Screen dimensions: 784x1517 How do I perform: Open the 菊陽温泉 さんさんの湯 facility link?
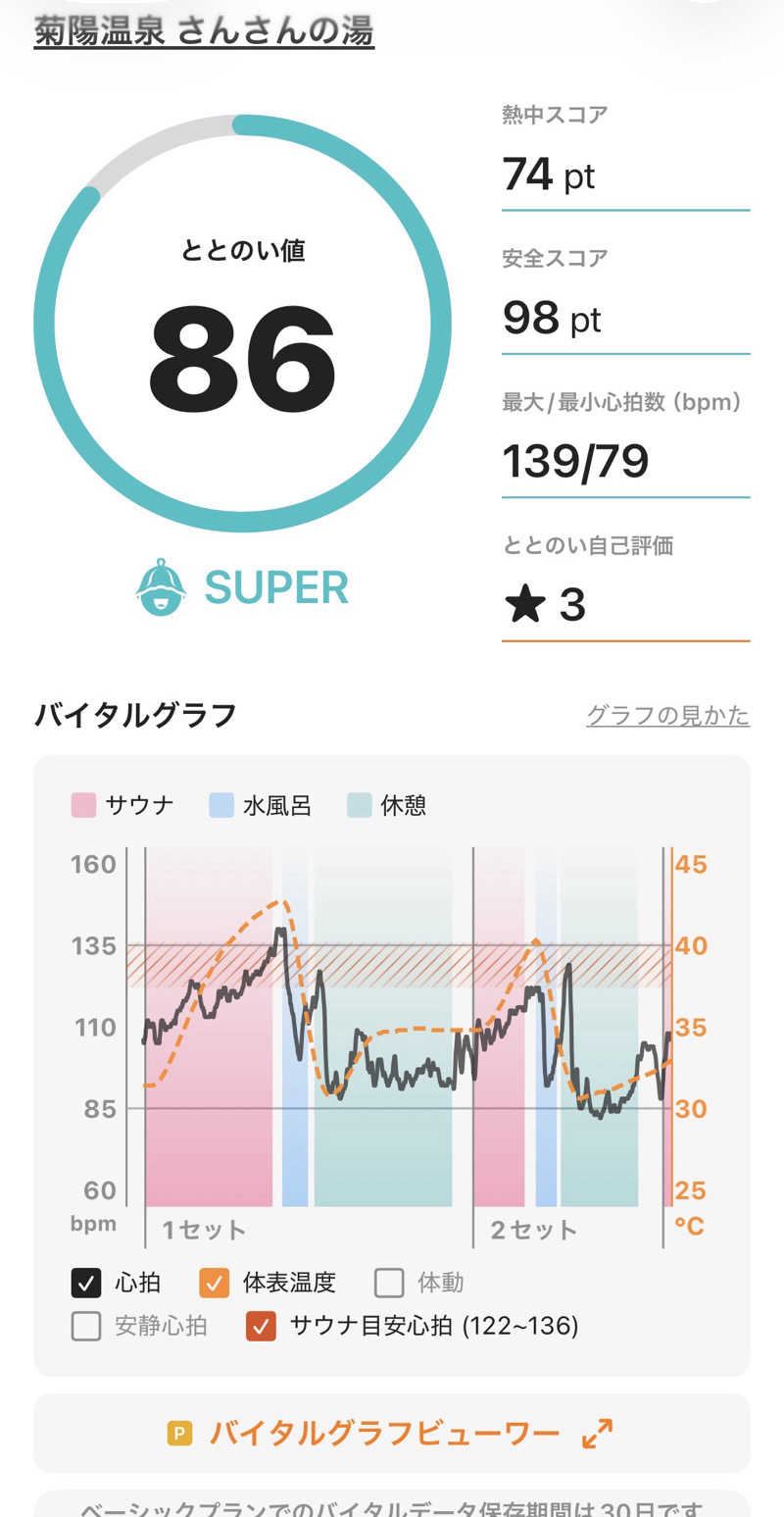point(204,31)
